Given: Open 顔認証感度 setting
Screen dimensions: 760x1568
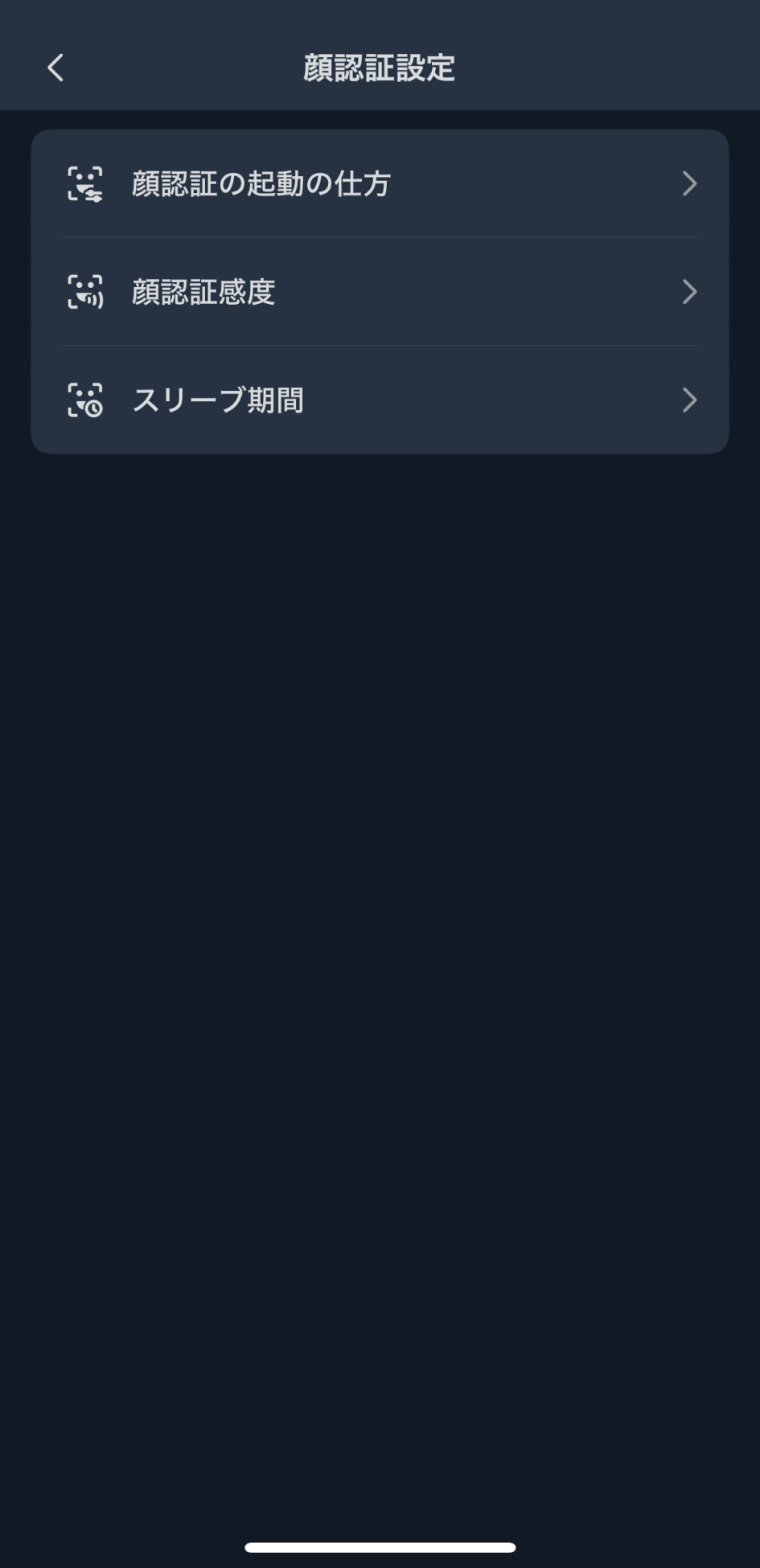Looking at the screenshot, I should (x=380, y=292).
